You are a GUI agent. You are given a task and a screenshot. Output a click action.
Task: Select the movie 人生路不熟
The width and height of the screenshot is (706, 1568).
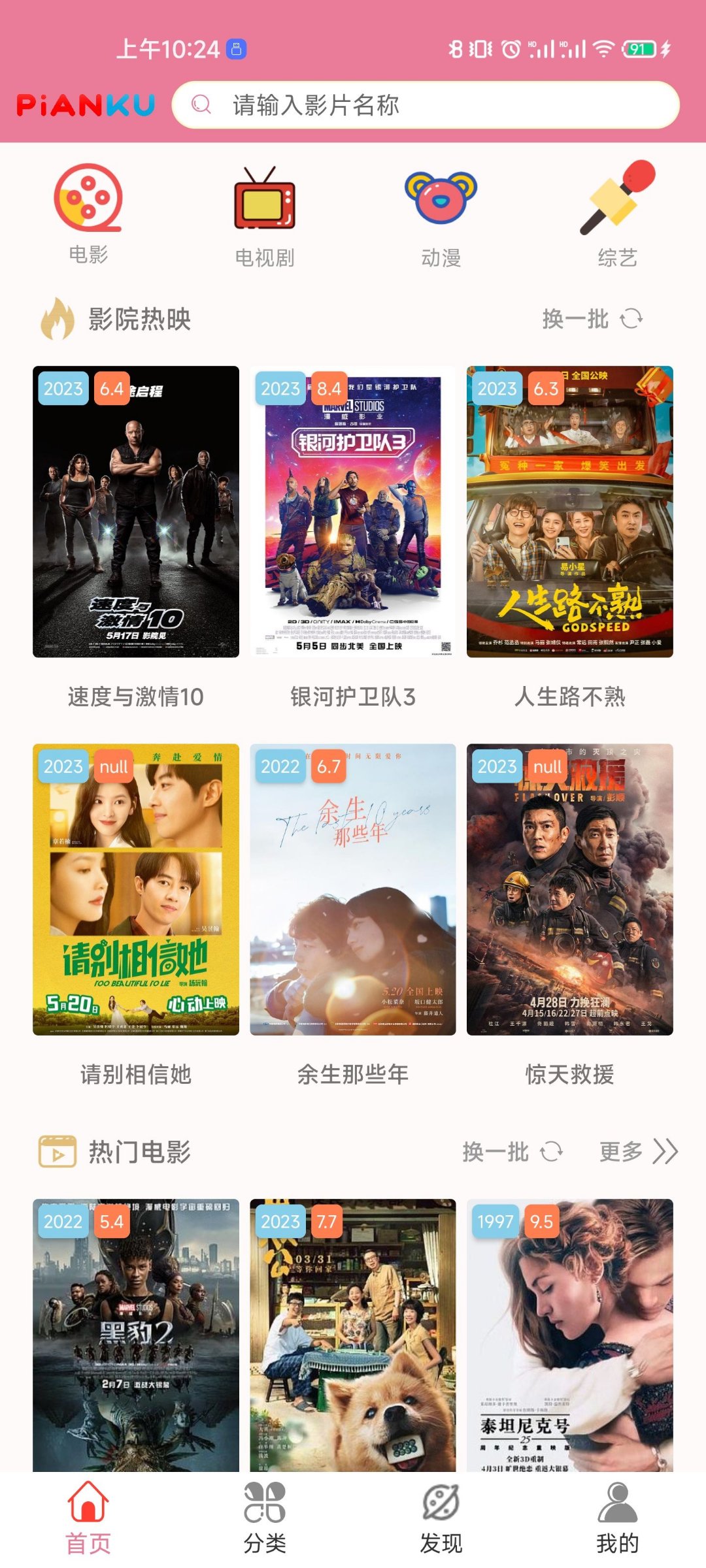(x=570, y=512)
